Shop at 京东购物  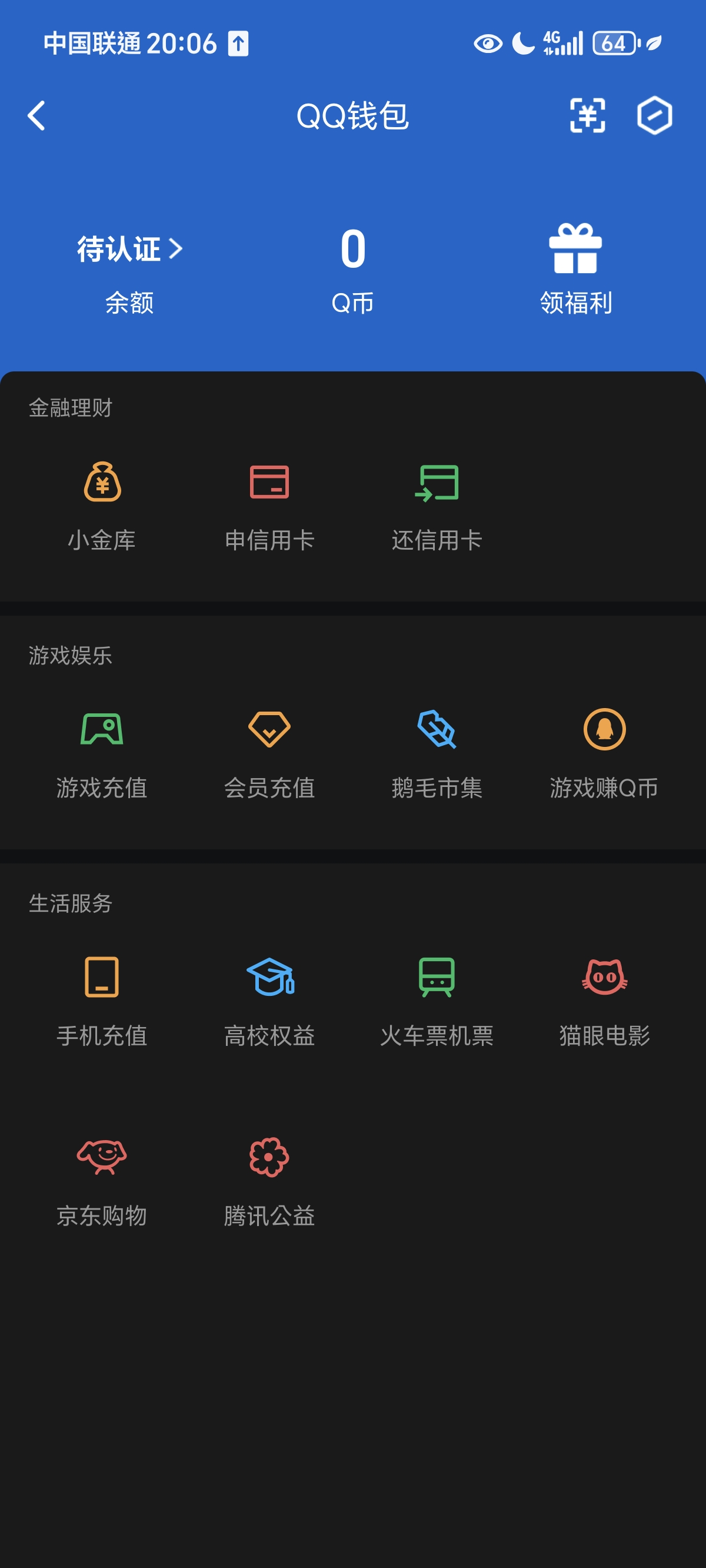tap(102, 1181)
